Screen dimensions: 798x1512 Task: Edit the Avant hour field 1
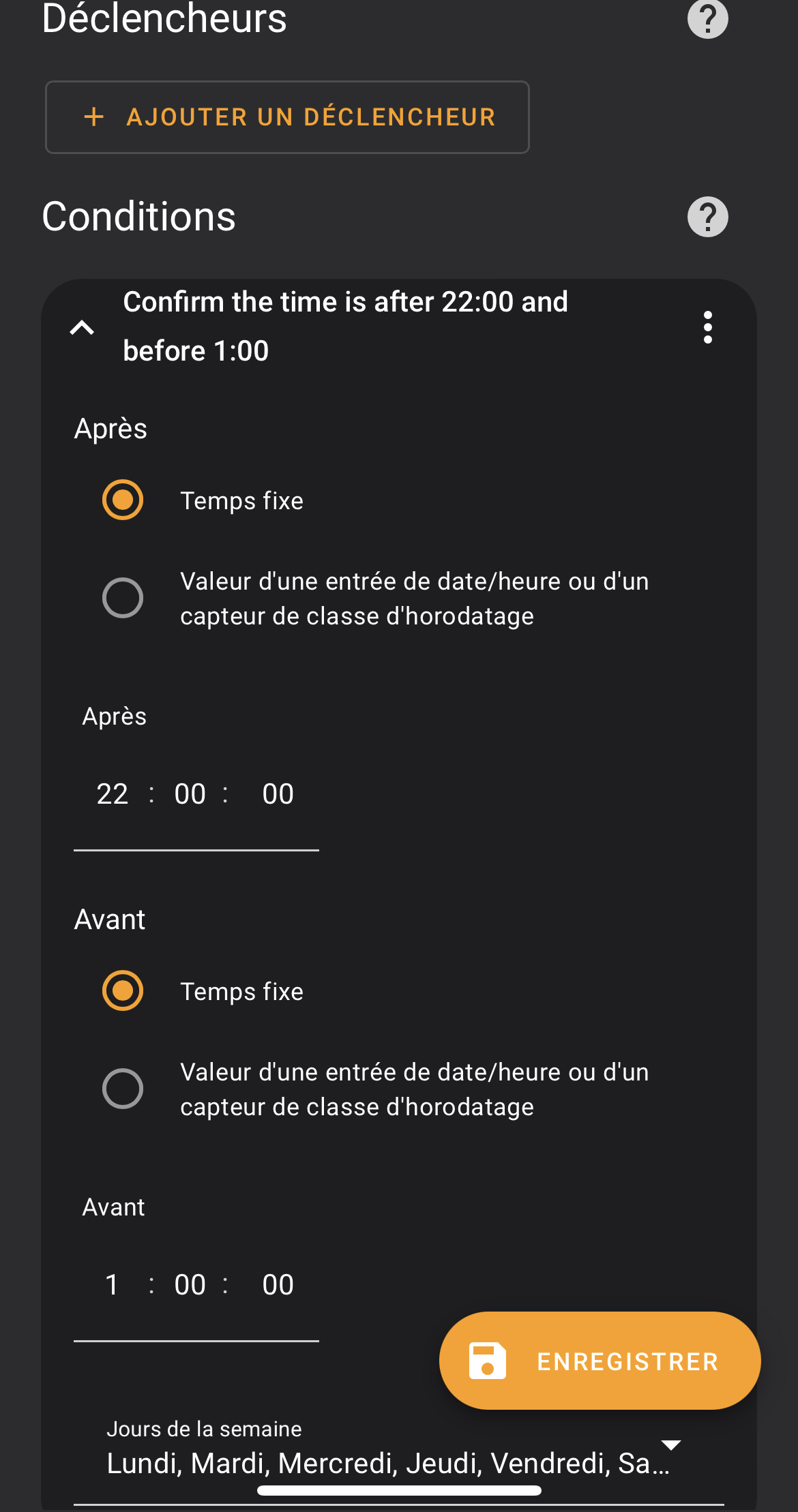pos(113,1285)
